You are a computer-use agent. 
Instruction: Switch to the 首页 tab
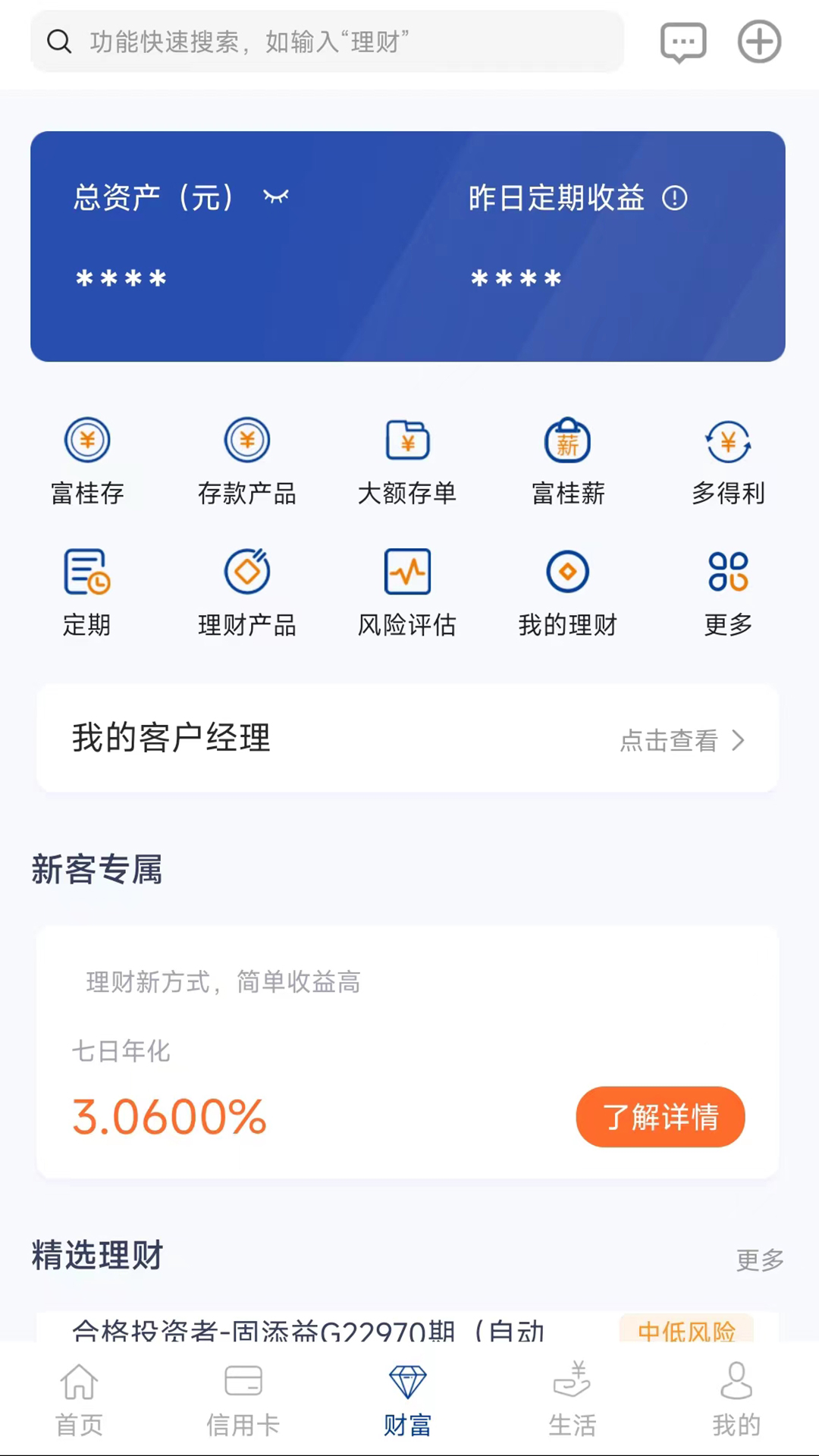point(79,1400)
